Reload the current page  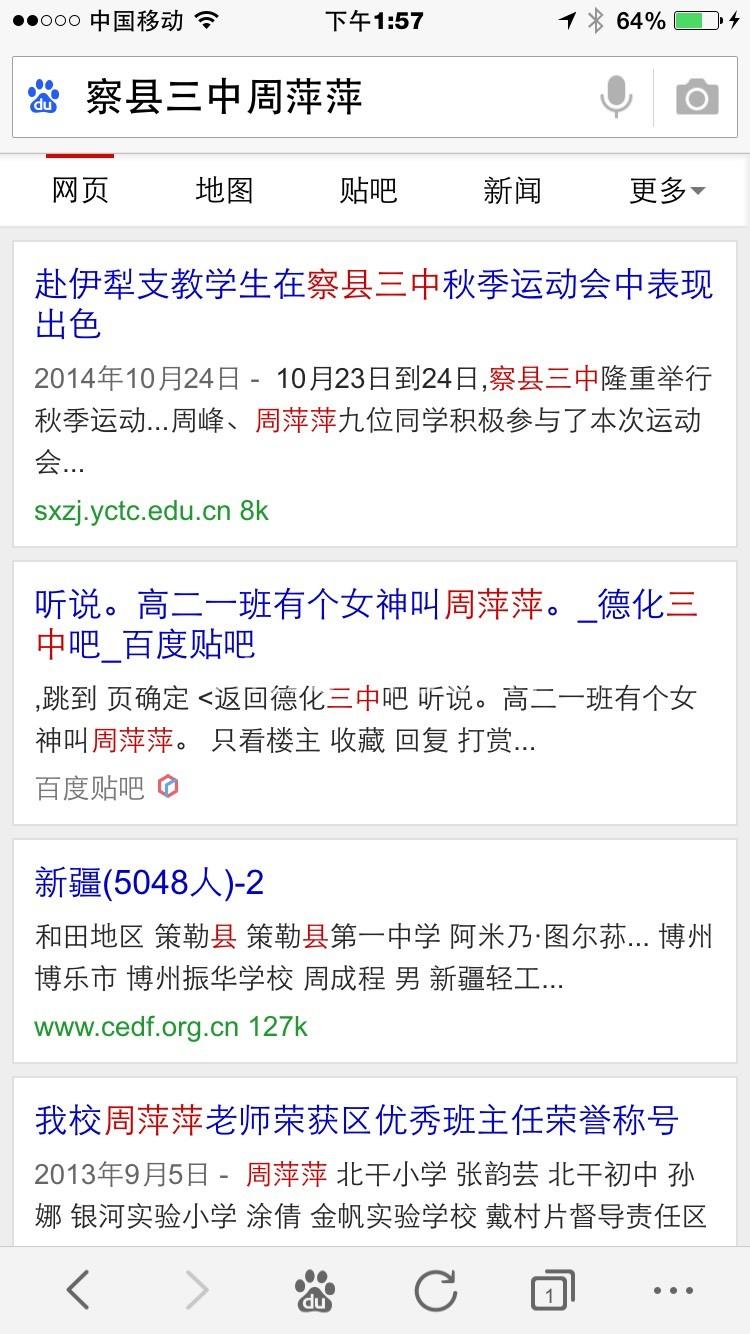[x=435, y=1290]
